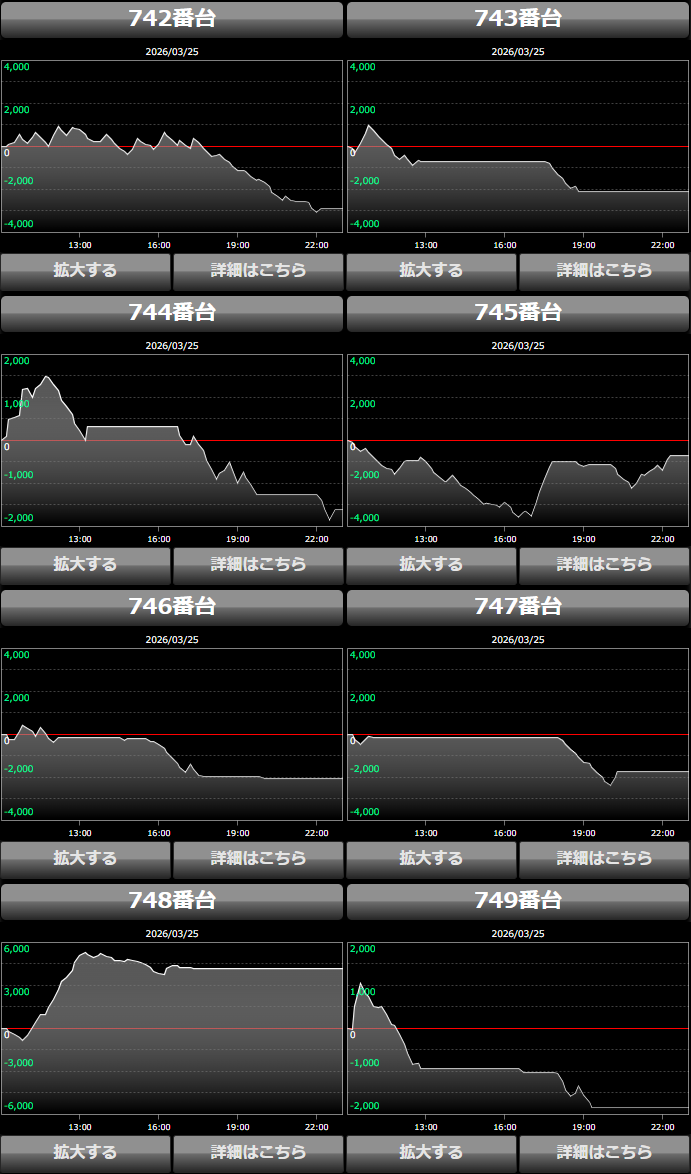Image resolution: width=691 pixels, height=1174 pixels.
Task: Open the 747番台 graph thumbnail
Action: [518, 735]
